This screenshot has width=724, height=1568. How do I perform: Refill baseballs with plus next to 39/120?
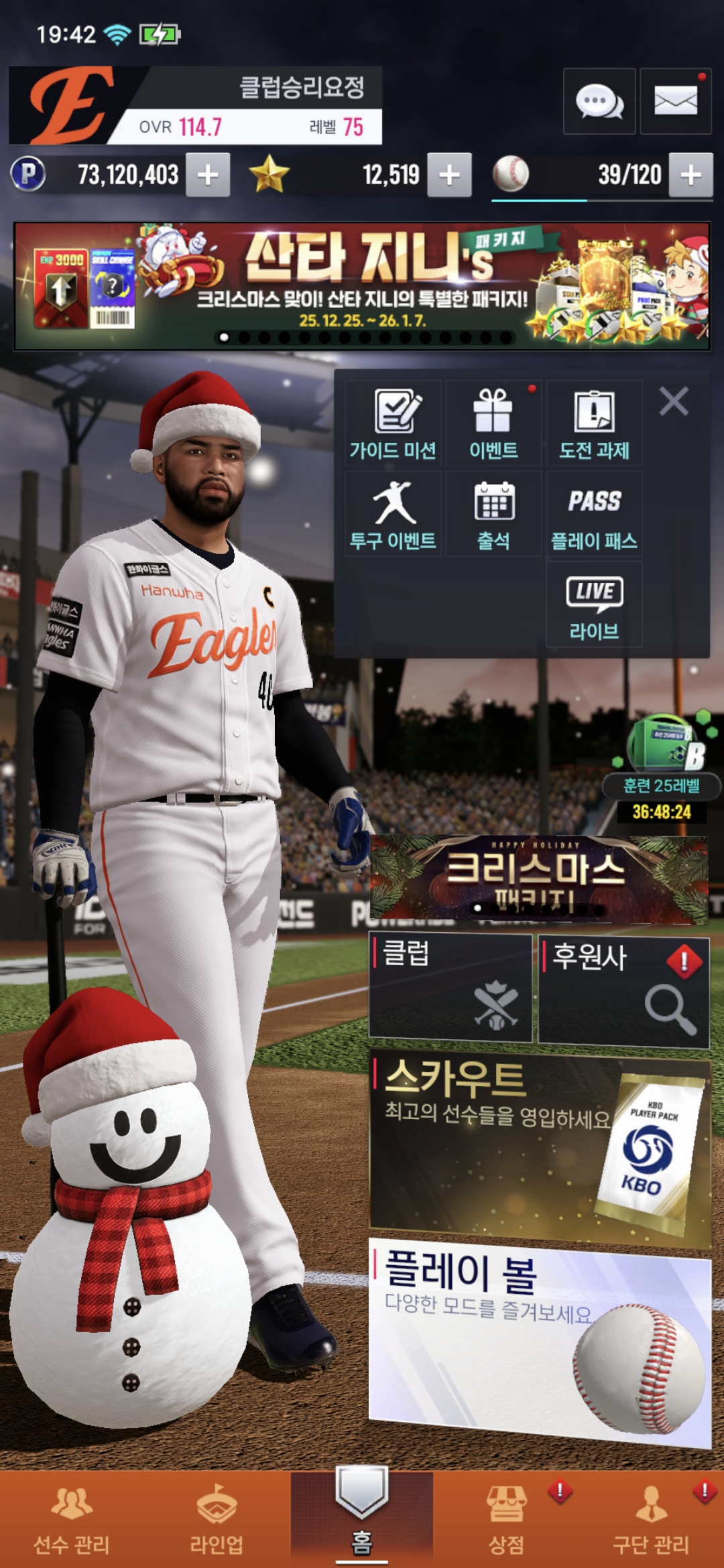(x=690, y=175)
